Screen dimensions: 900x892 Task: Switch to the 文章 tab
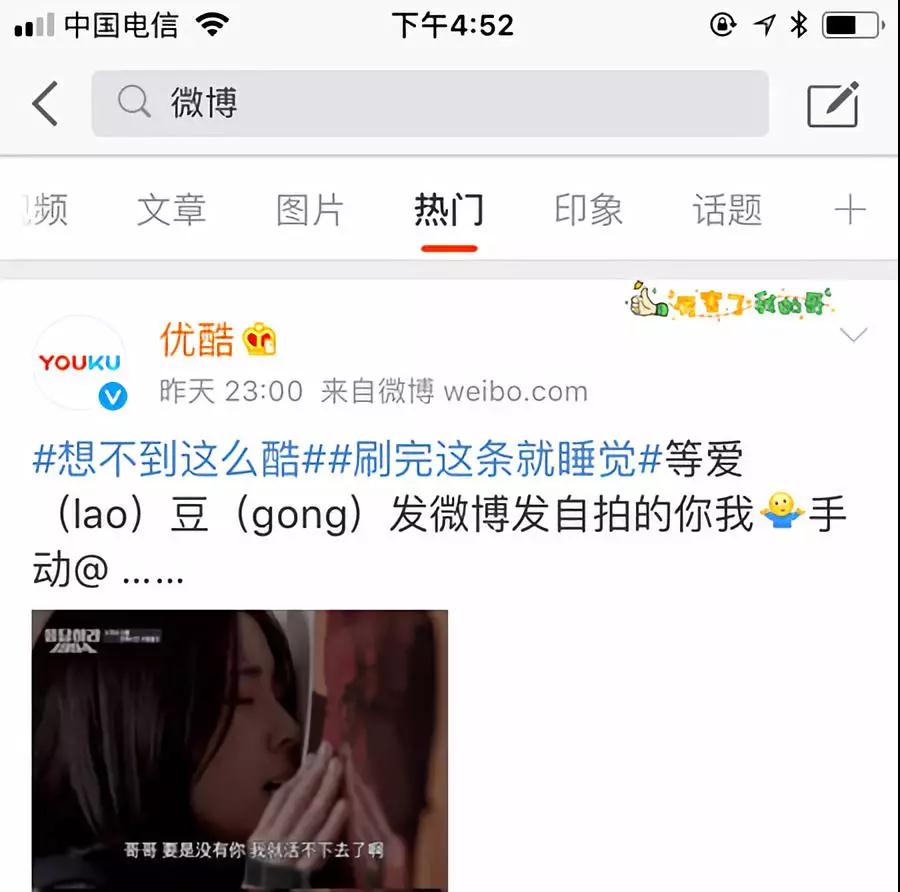point(171,210)
